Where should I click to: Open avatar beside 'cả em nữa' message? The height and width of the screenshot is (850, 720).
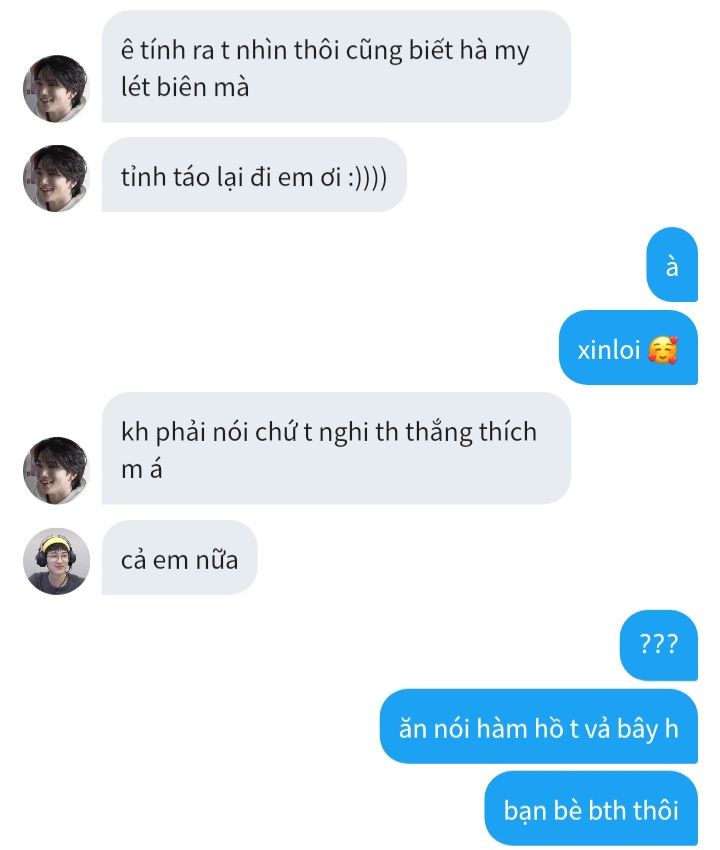pos(57,561)
